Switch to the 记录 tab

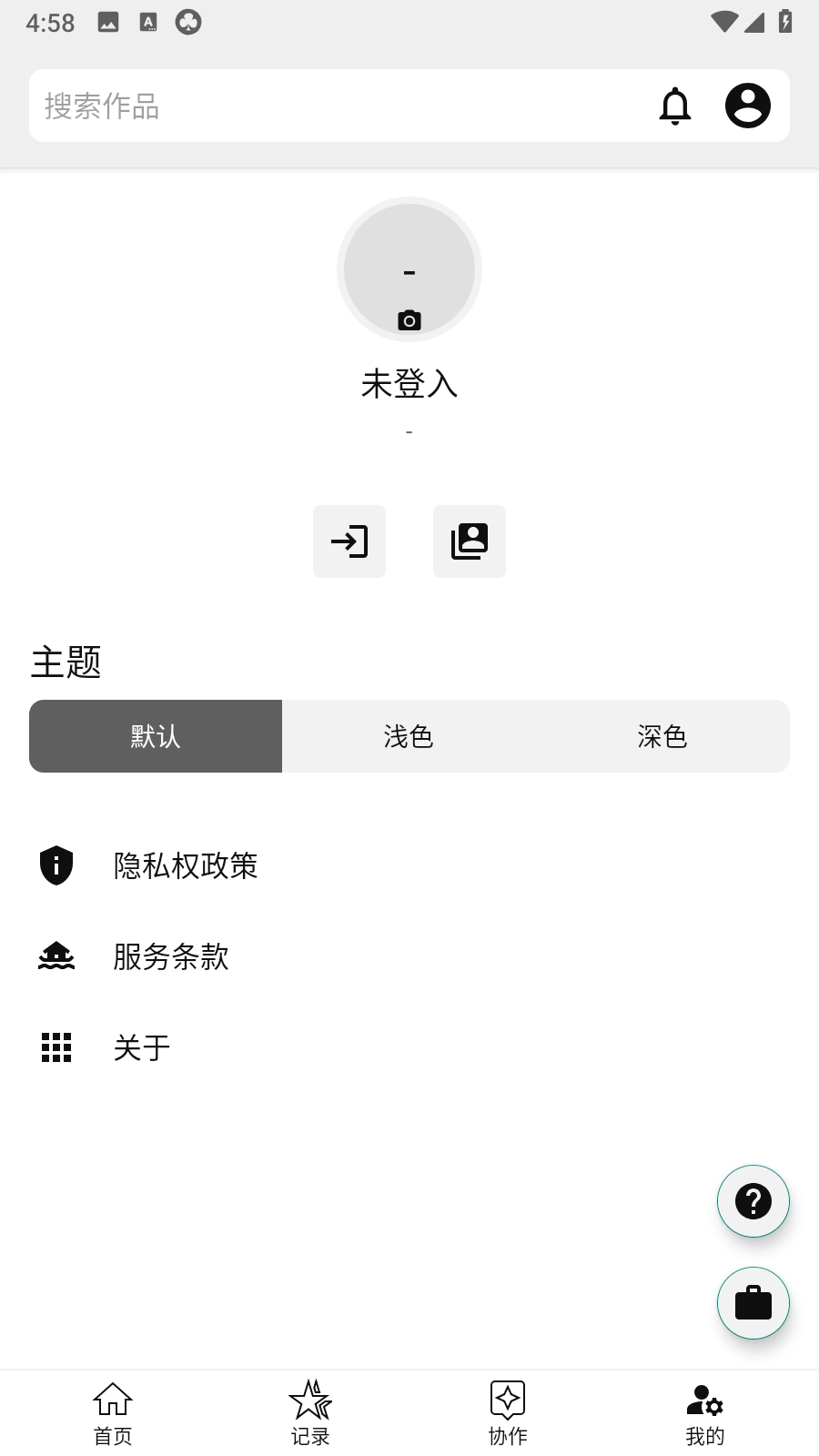pyautogui.click(x=309, y=1410)
